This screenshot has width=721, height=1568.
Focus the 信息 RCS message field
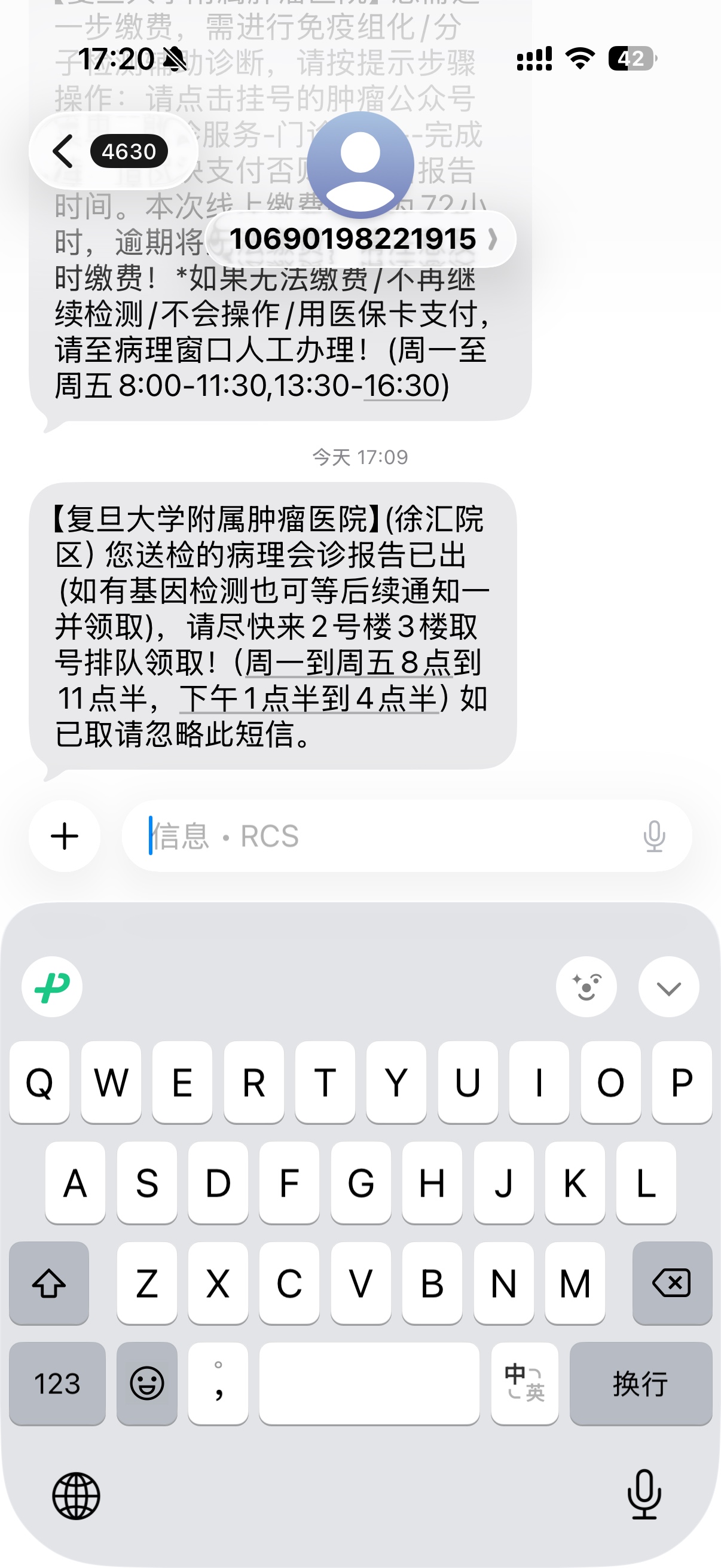coord(389,836)
